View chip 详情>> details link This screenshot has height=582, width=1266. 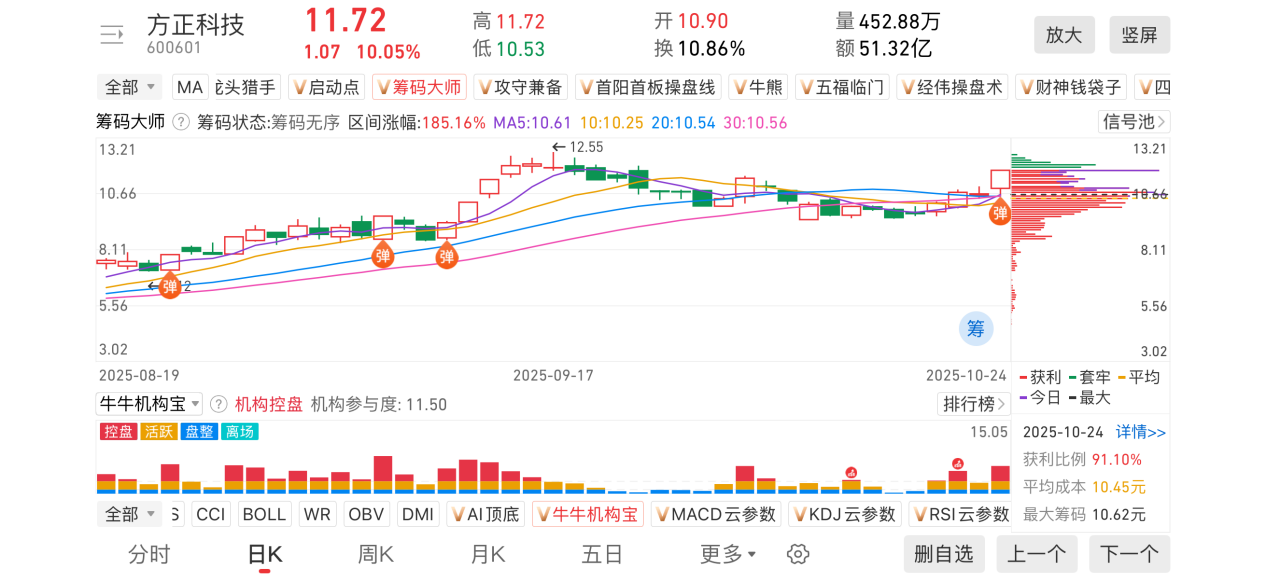[1141, 432]
